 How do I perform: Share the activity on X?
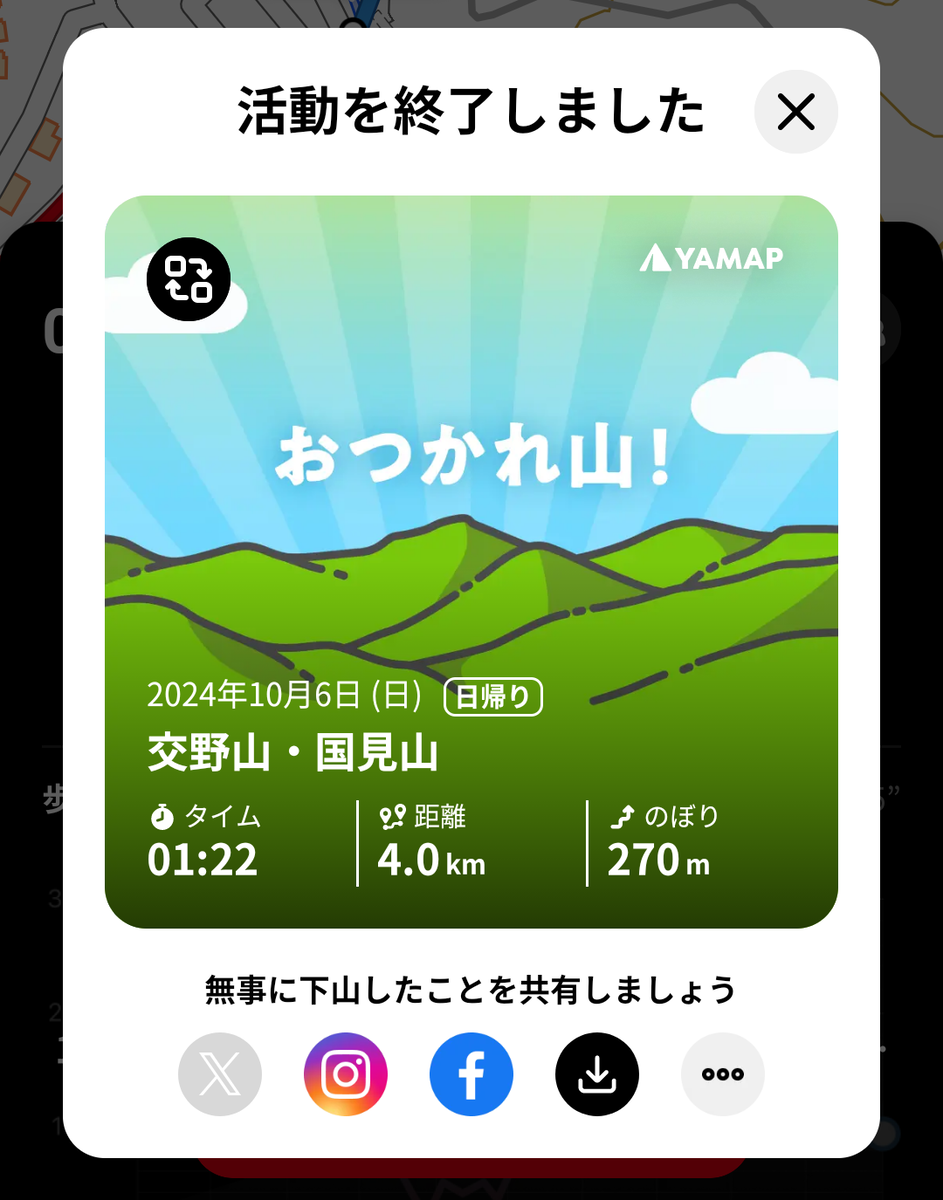click(x=220, y=1075)
